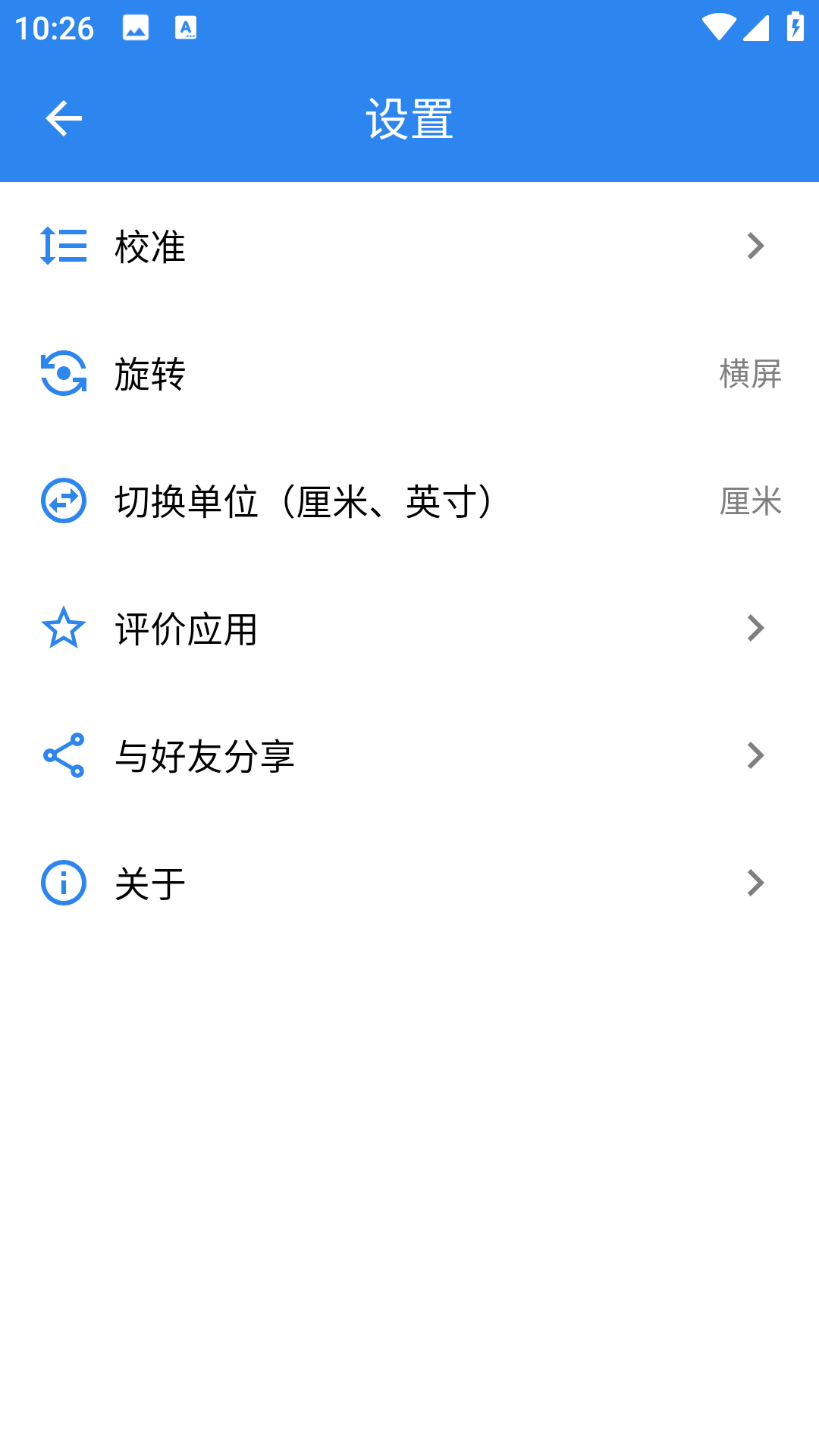
Task: Click the star icon for 评价应用
Action: tap(64, 628)
